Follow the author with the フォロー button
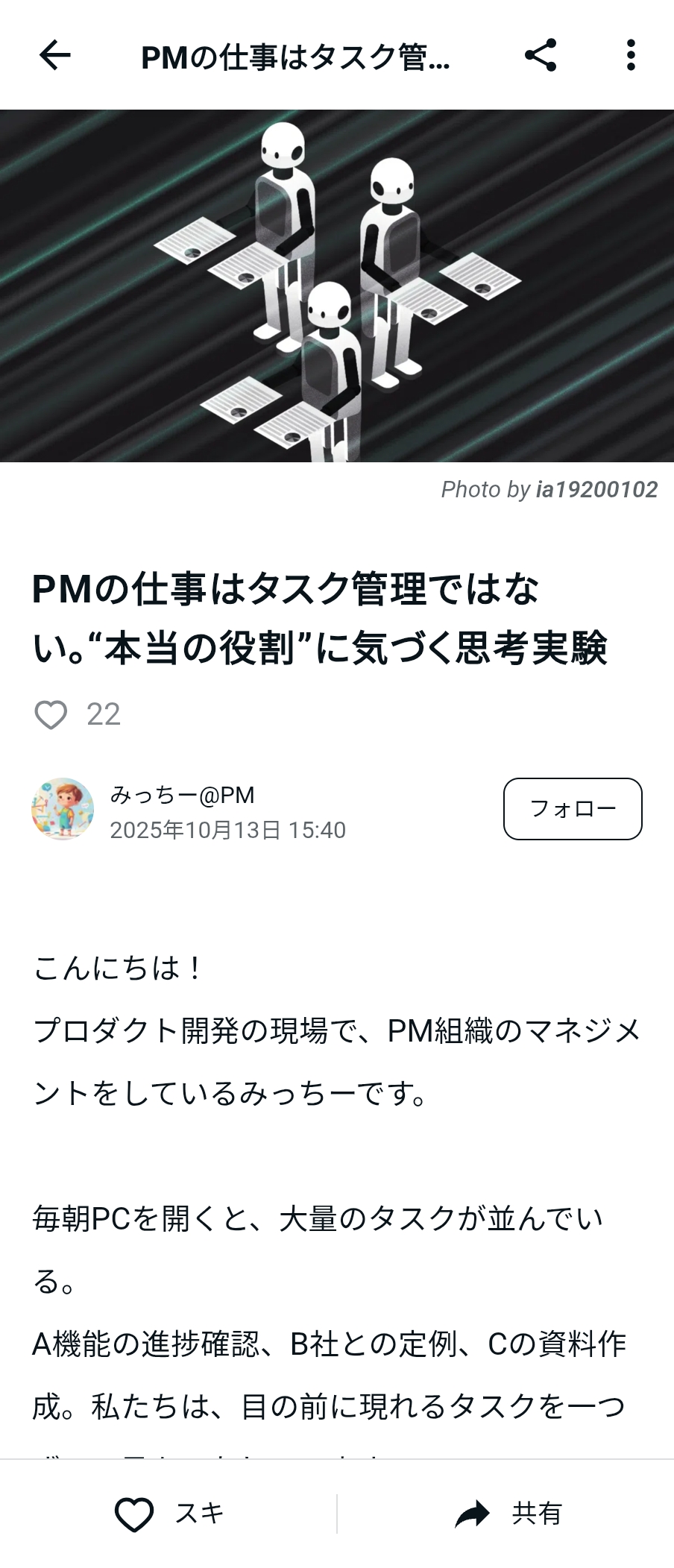Screen dimensions: 674x1568 click(x=572, y=809)
